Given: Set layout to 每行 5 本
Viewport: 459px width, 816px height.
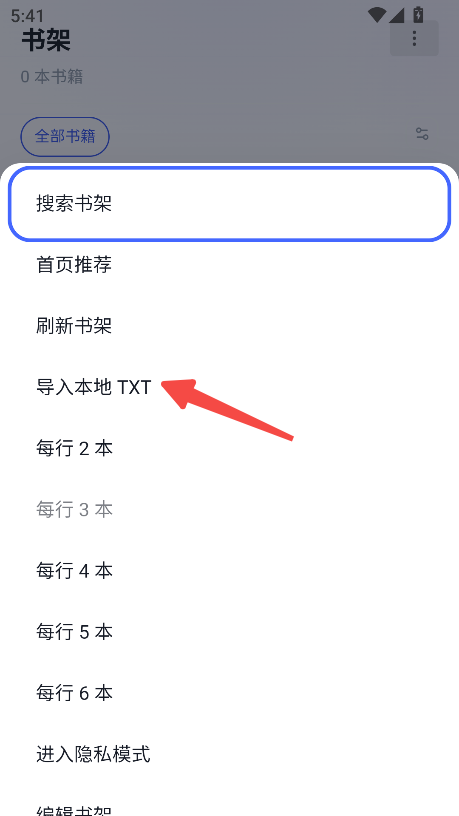Looking at the screenshot, I should (x=230, y=632).
